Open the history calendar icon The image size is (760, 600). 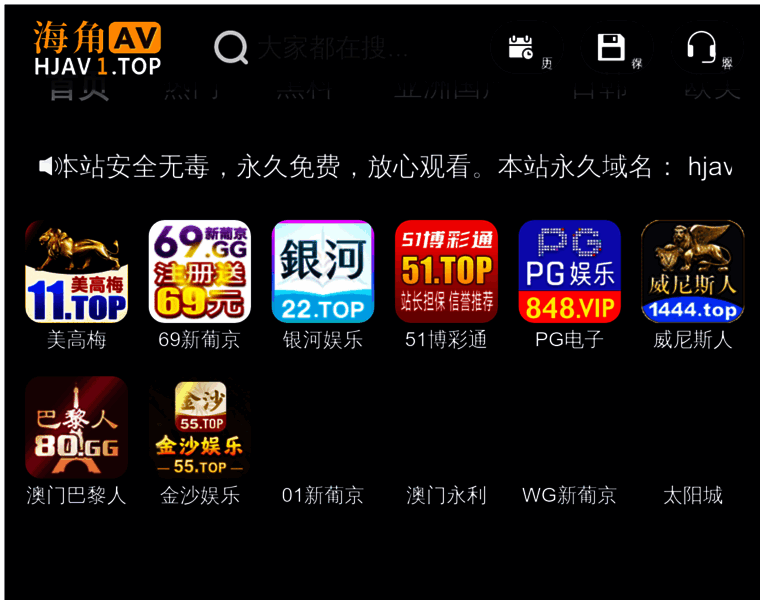coord(521,47)
